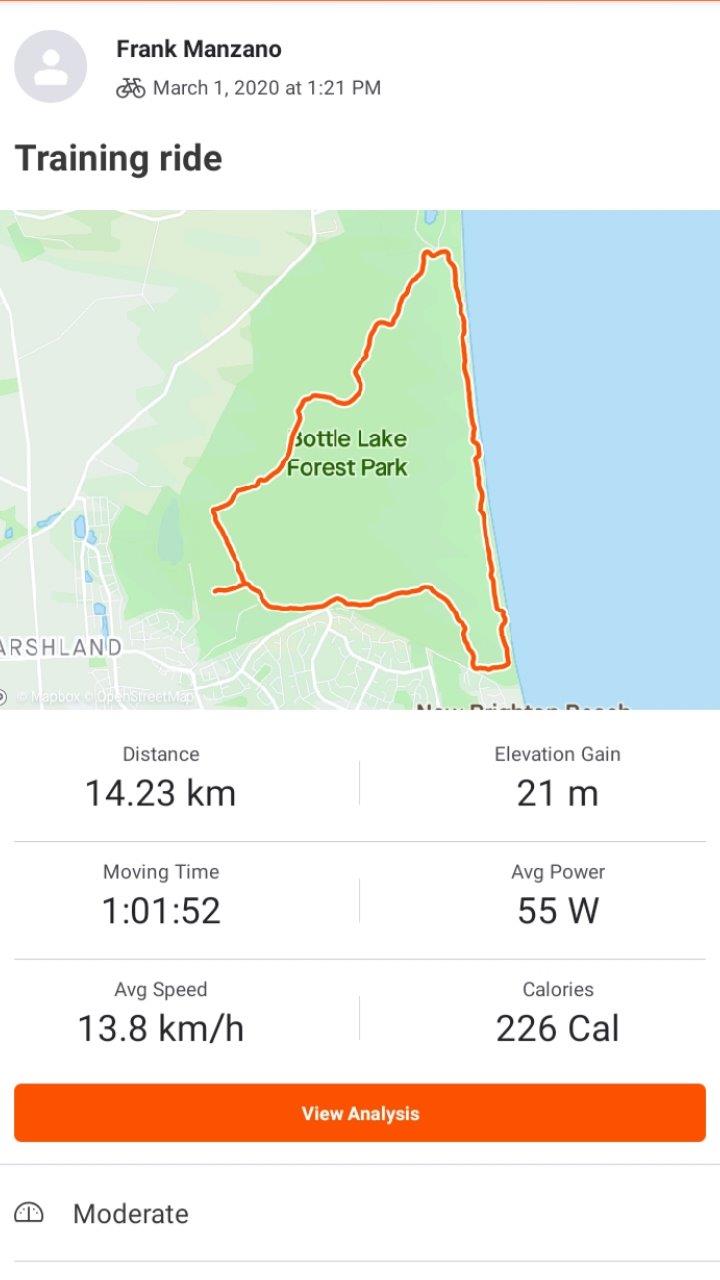Tap the View Analysis button
Viewport: 720px width, 1280px height.
[x=360, y=1113]
